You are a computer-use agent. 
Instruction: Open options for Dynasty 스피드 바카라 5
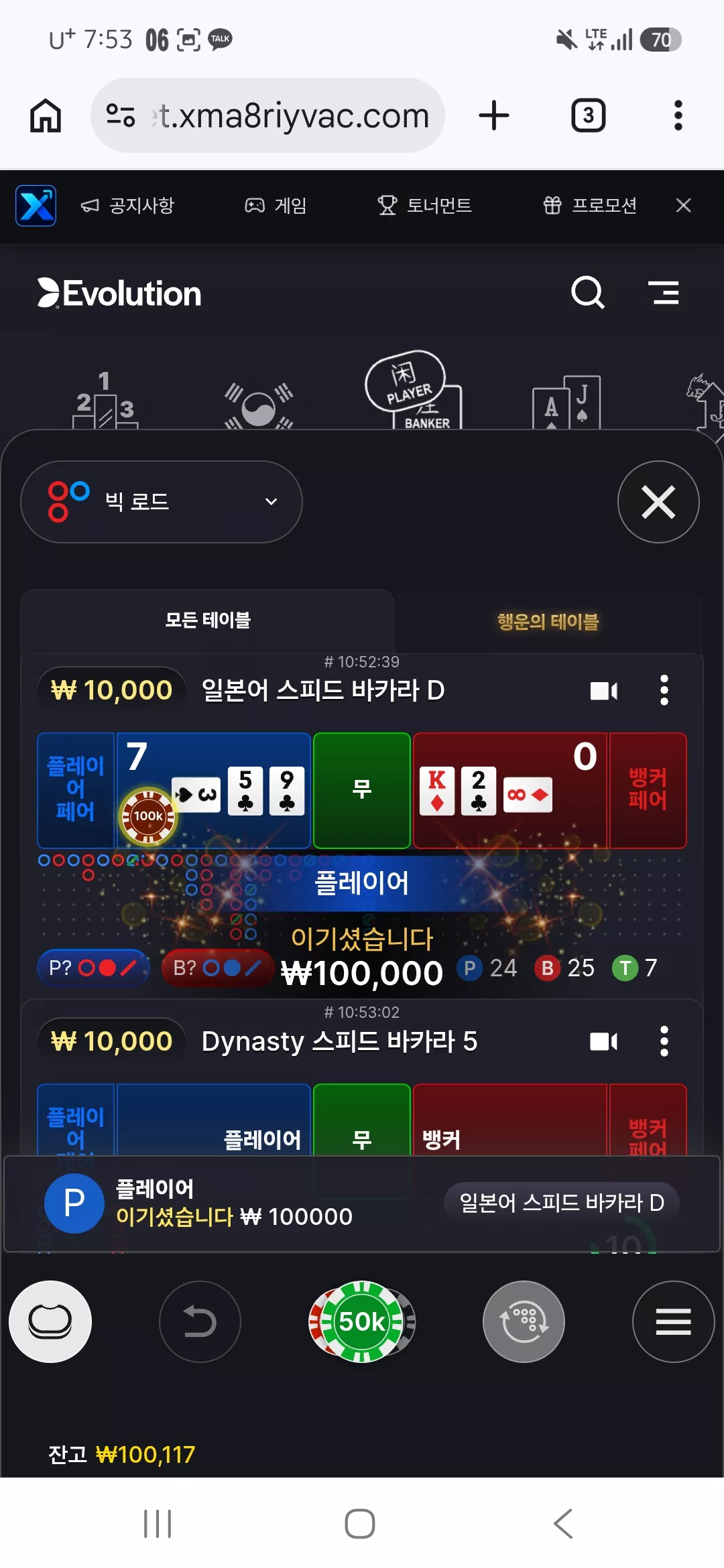664,1041
